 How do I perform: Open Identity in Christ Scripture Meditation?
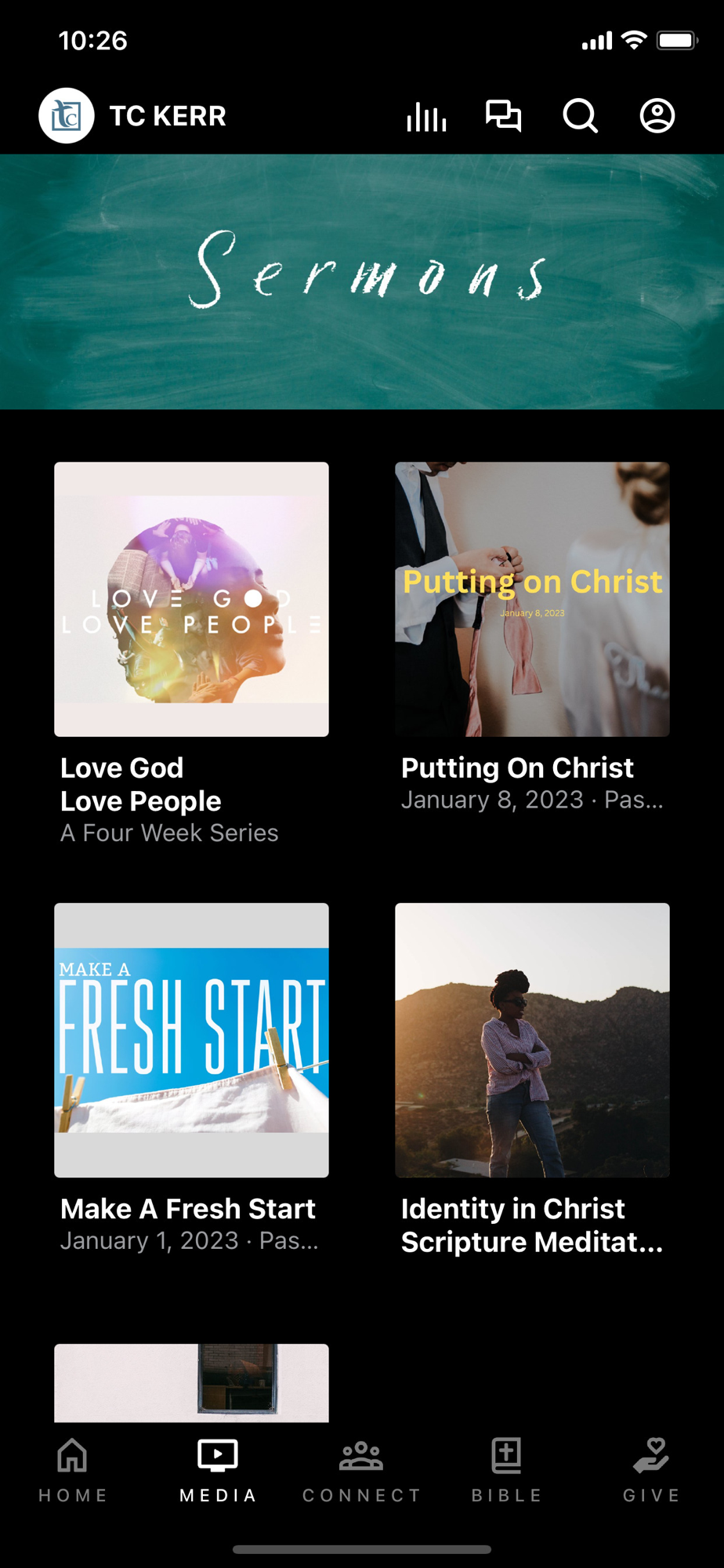(532, 1040)
